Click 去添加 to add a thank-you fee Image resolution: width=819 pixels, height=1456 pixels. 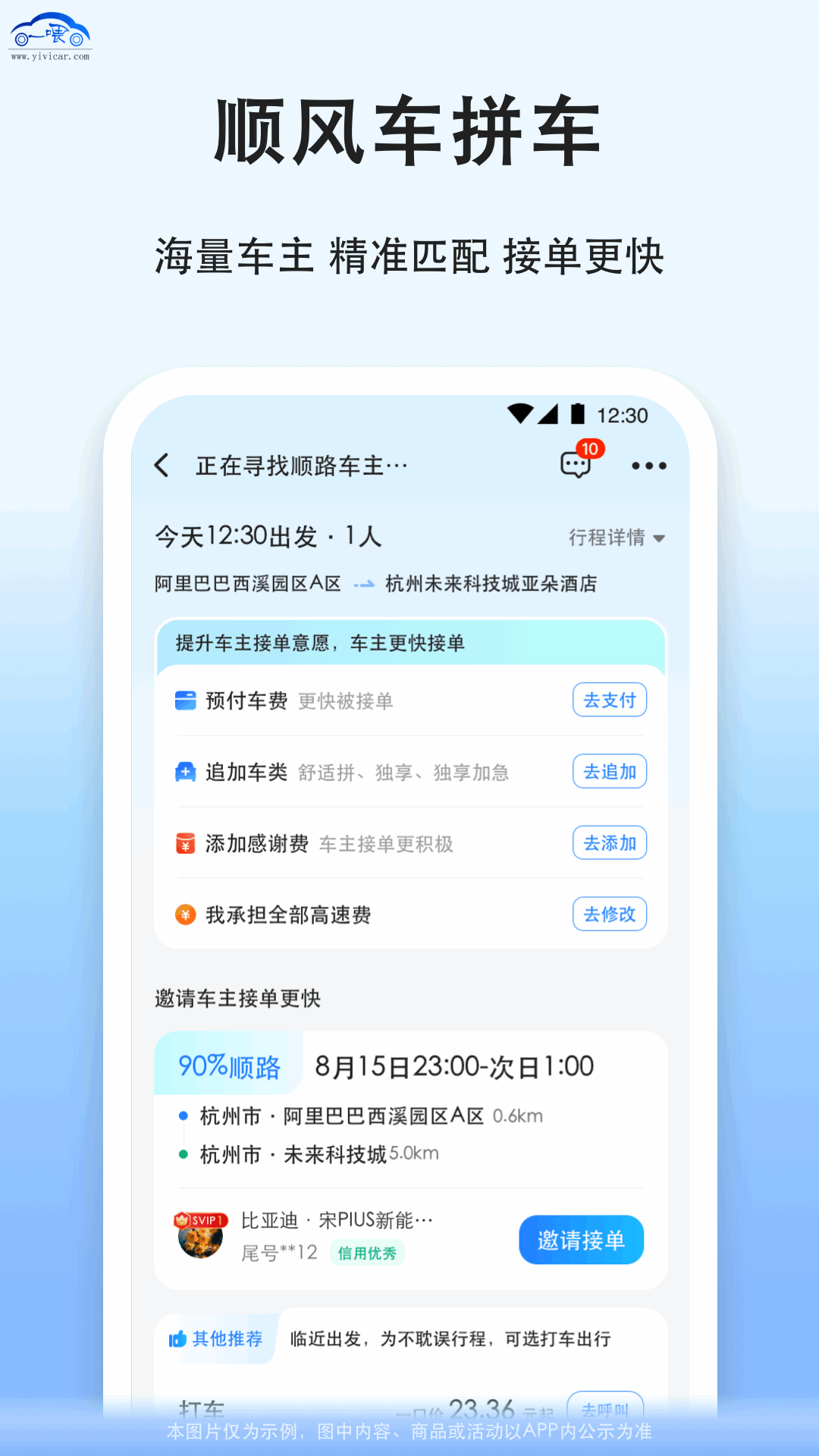pos(609,843)
